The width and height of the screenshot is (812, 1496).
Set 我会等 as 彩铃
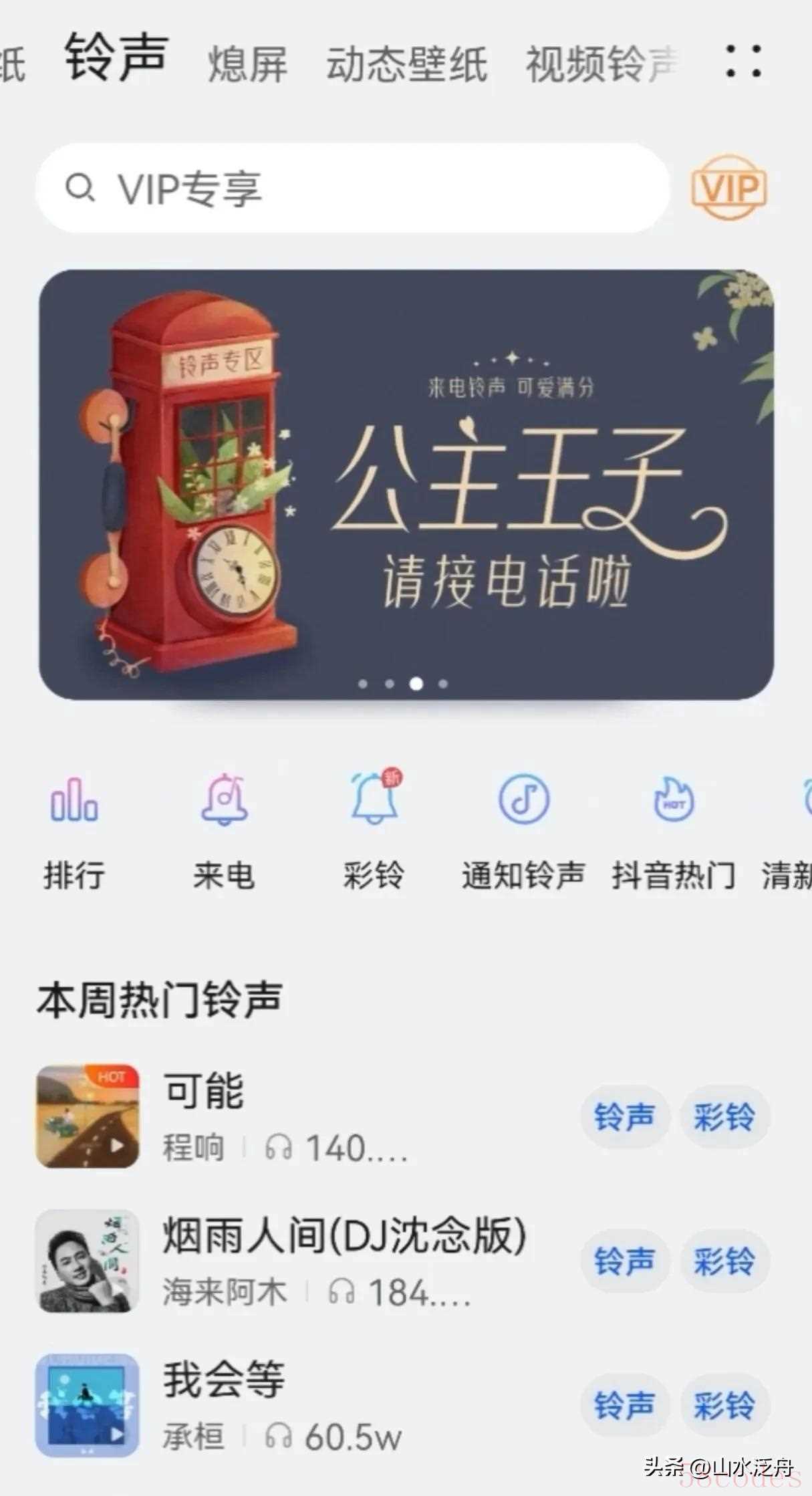tap(724, 1405)
